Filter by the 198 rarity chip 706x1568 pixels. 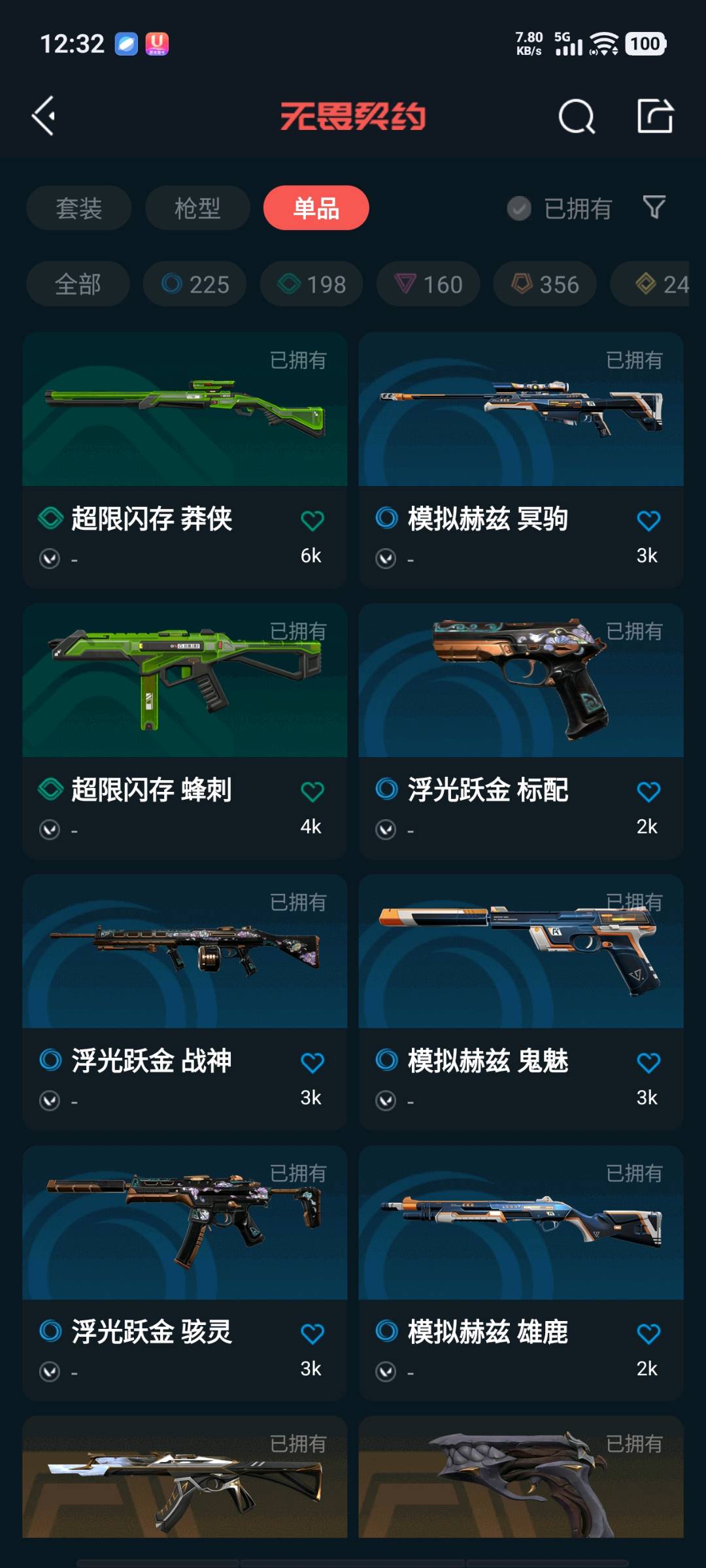coord(311,284)
